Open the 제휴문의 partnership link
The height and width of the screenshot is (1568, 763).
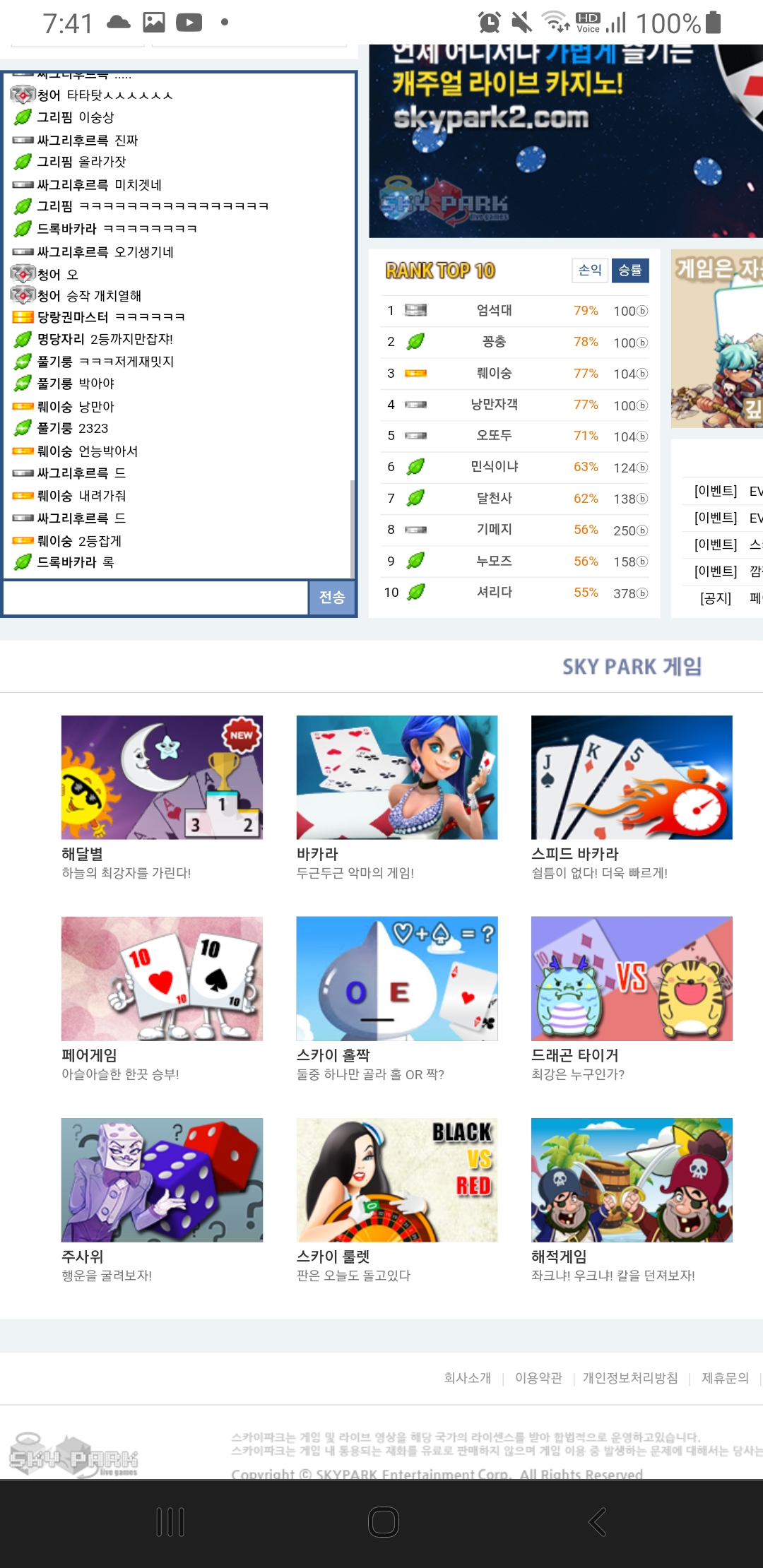pos(725,1378)
